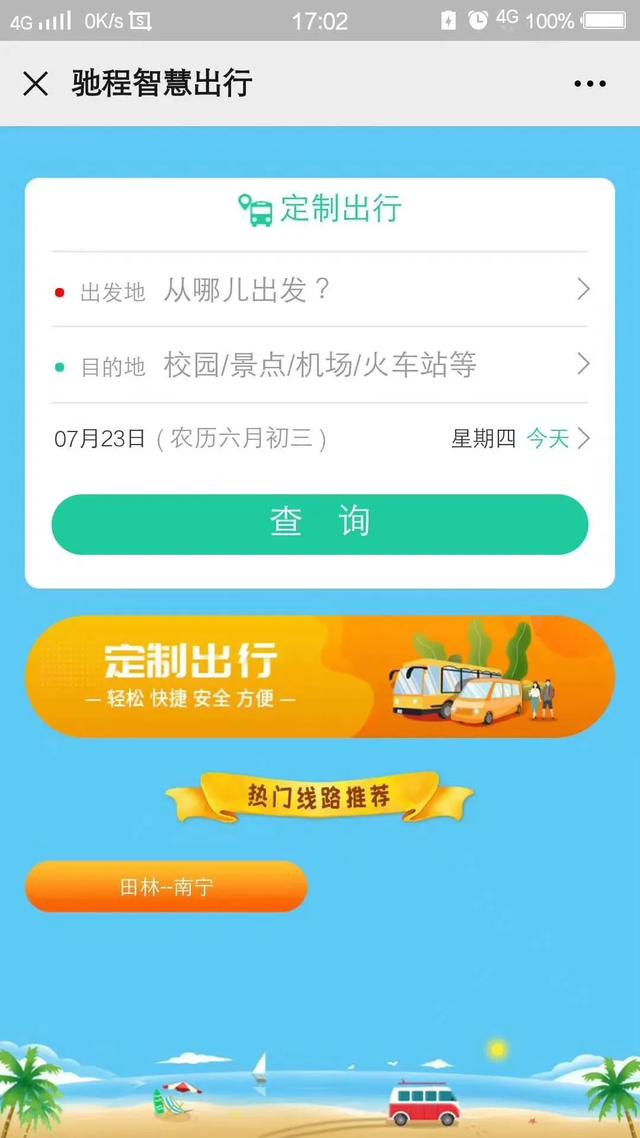Tap the green 查询 search button

coord(320,523)
